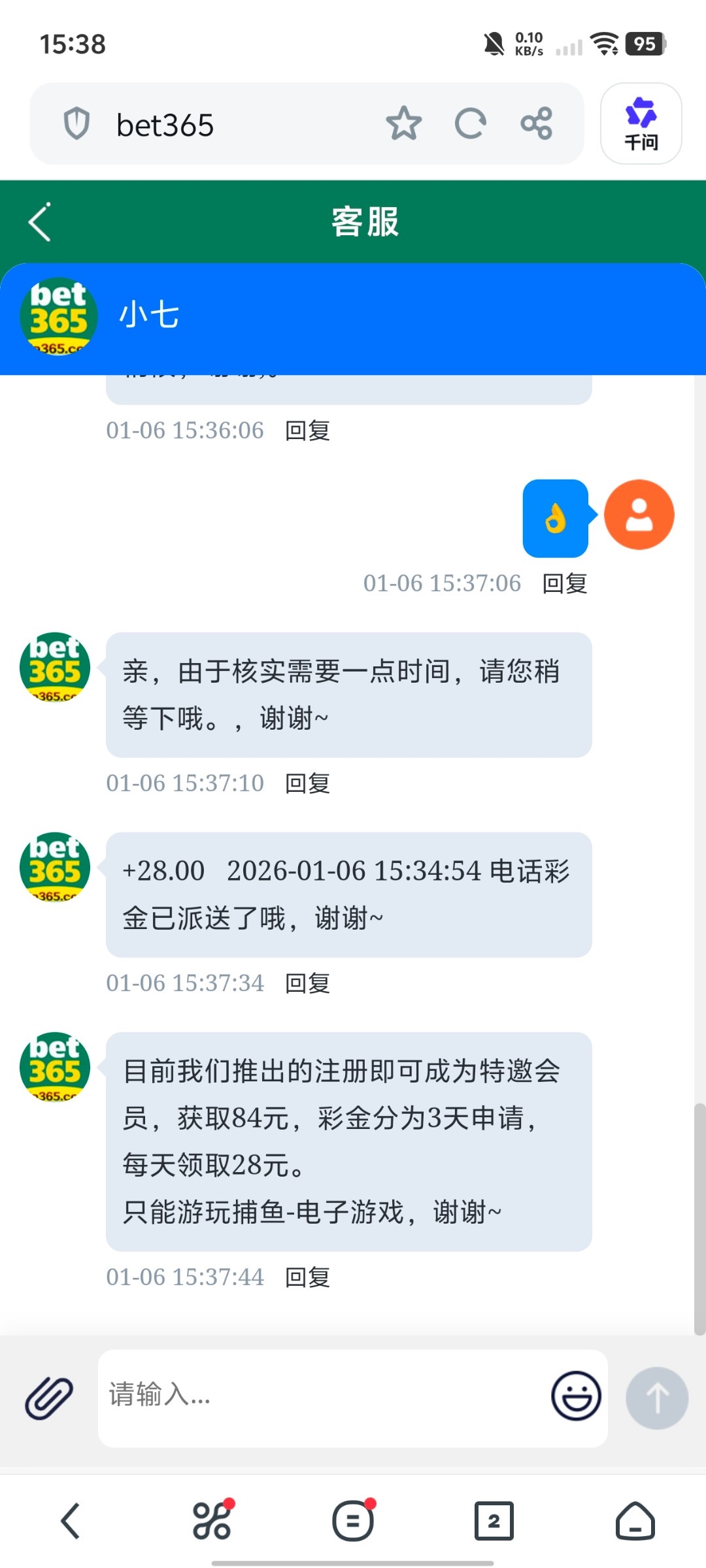706x1568 pixels.
Task: Reply to the 15:36:06 message
Action: coord(307,431)
